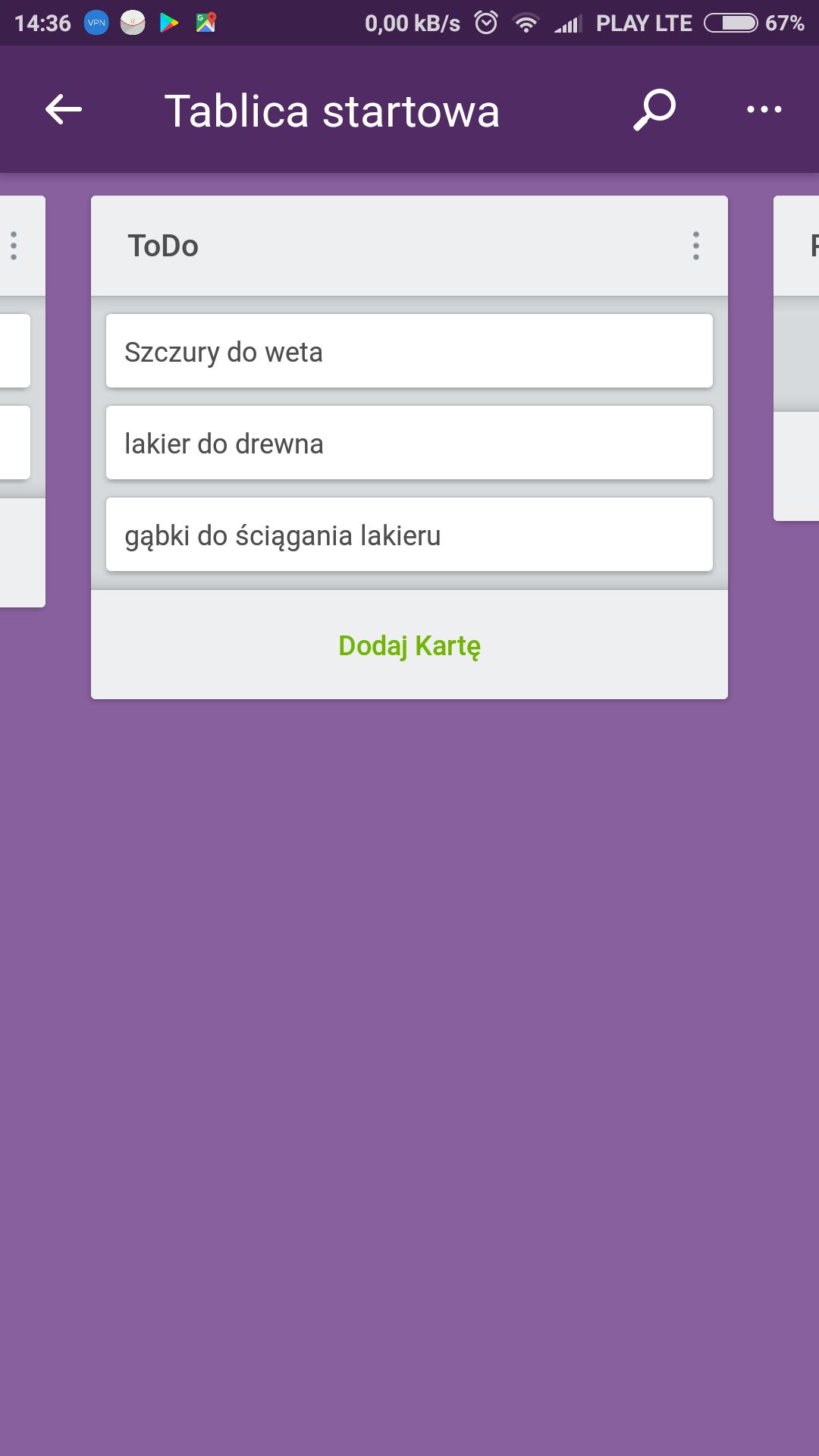Open the board overflow menu

pyautogui.click(x=764, y=110)
